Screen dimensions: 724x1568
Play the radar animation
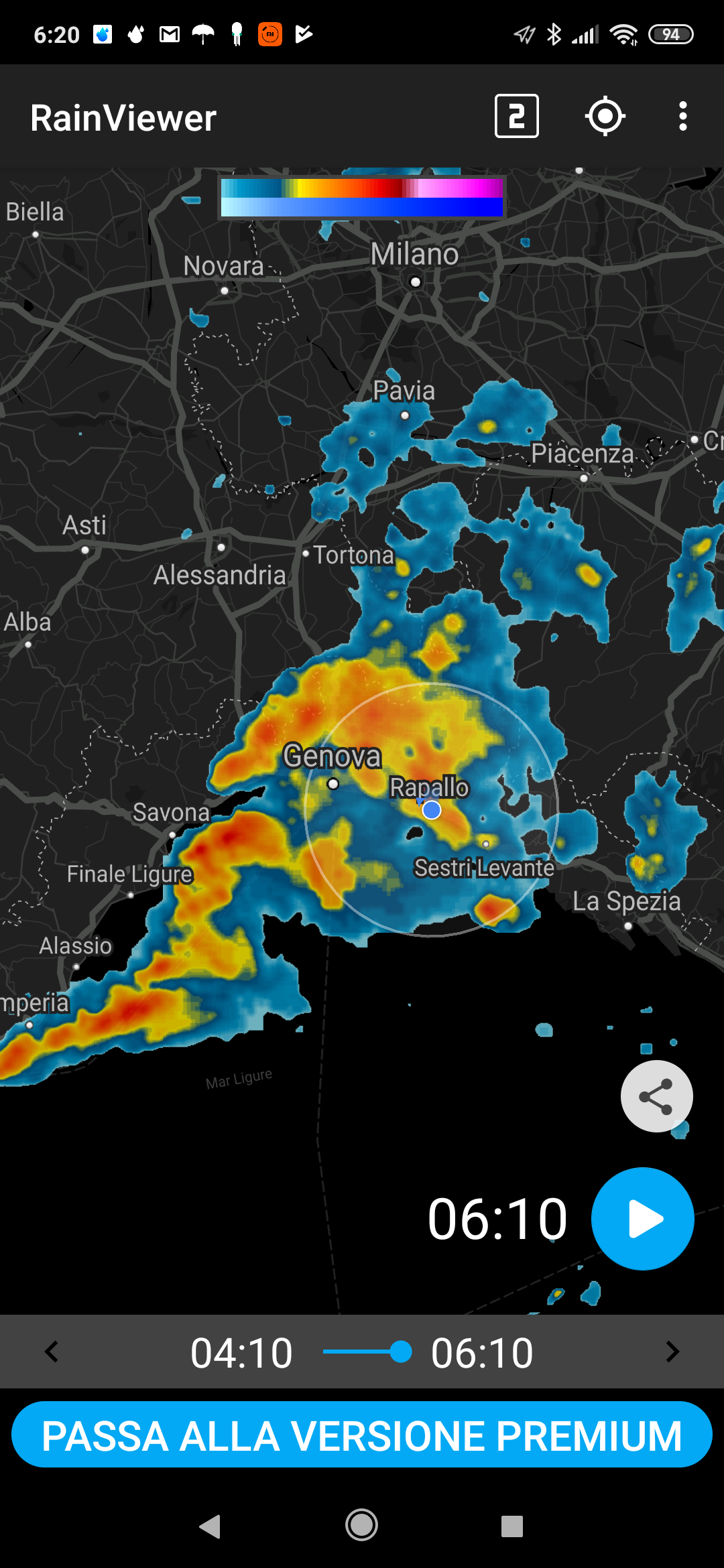[642, 1219]
